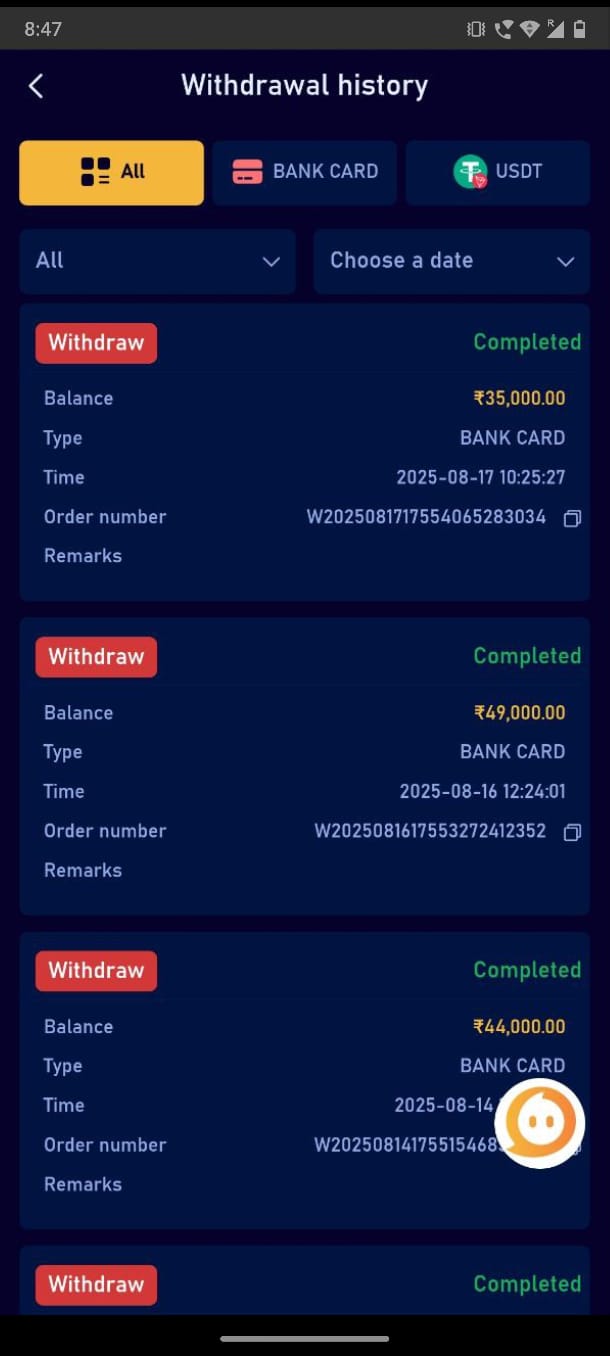610x1356 pixels.
Task: Switch to the USDT tab
Action: click(x=497, y=172)
